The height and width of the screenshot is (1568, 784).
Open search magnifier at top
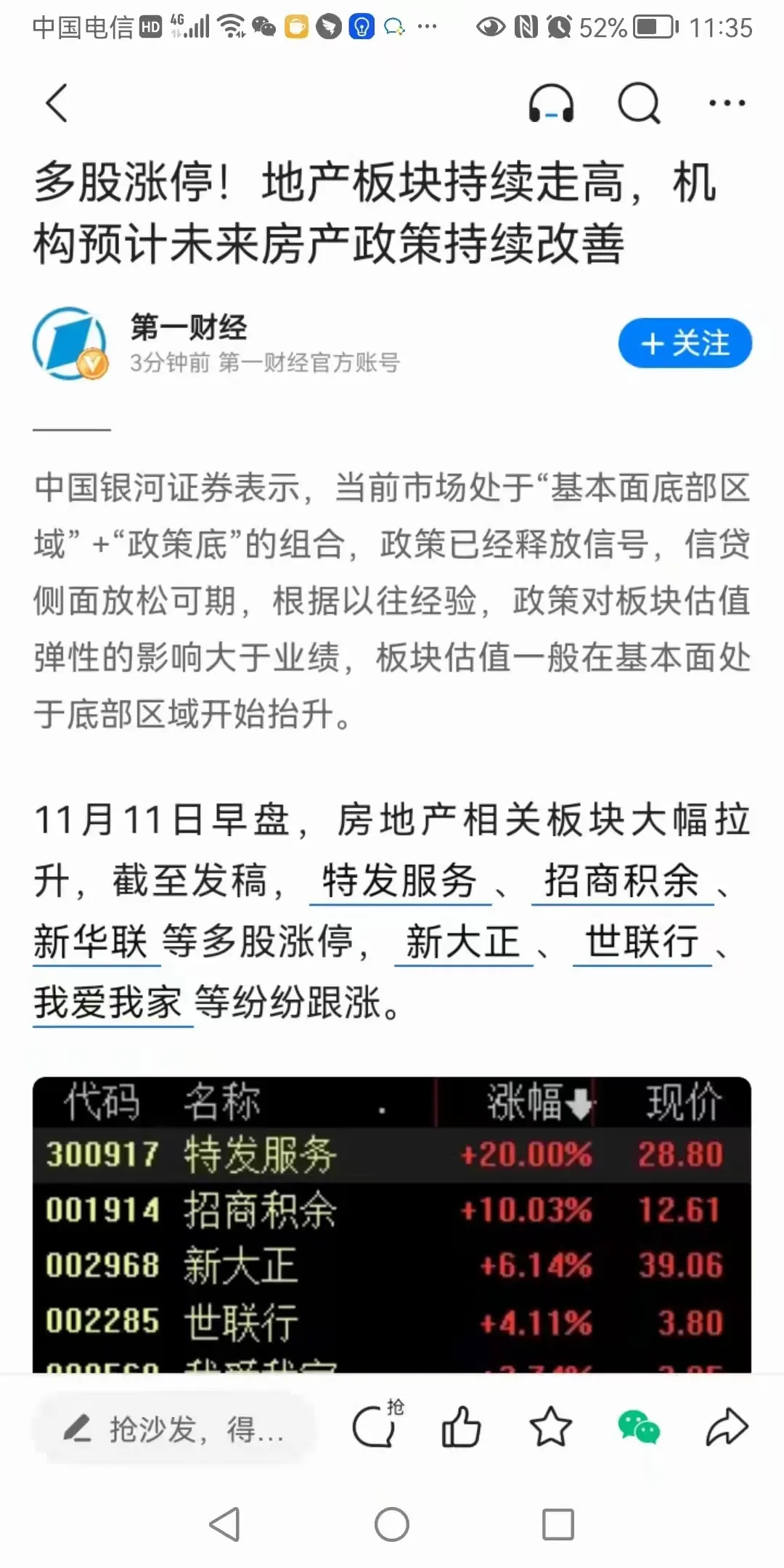[x=639, y=103]
